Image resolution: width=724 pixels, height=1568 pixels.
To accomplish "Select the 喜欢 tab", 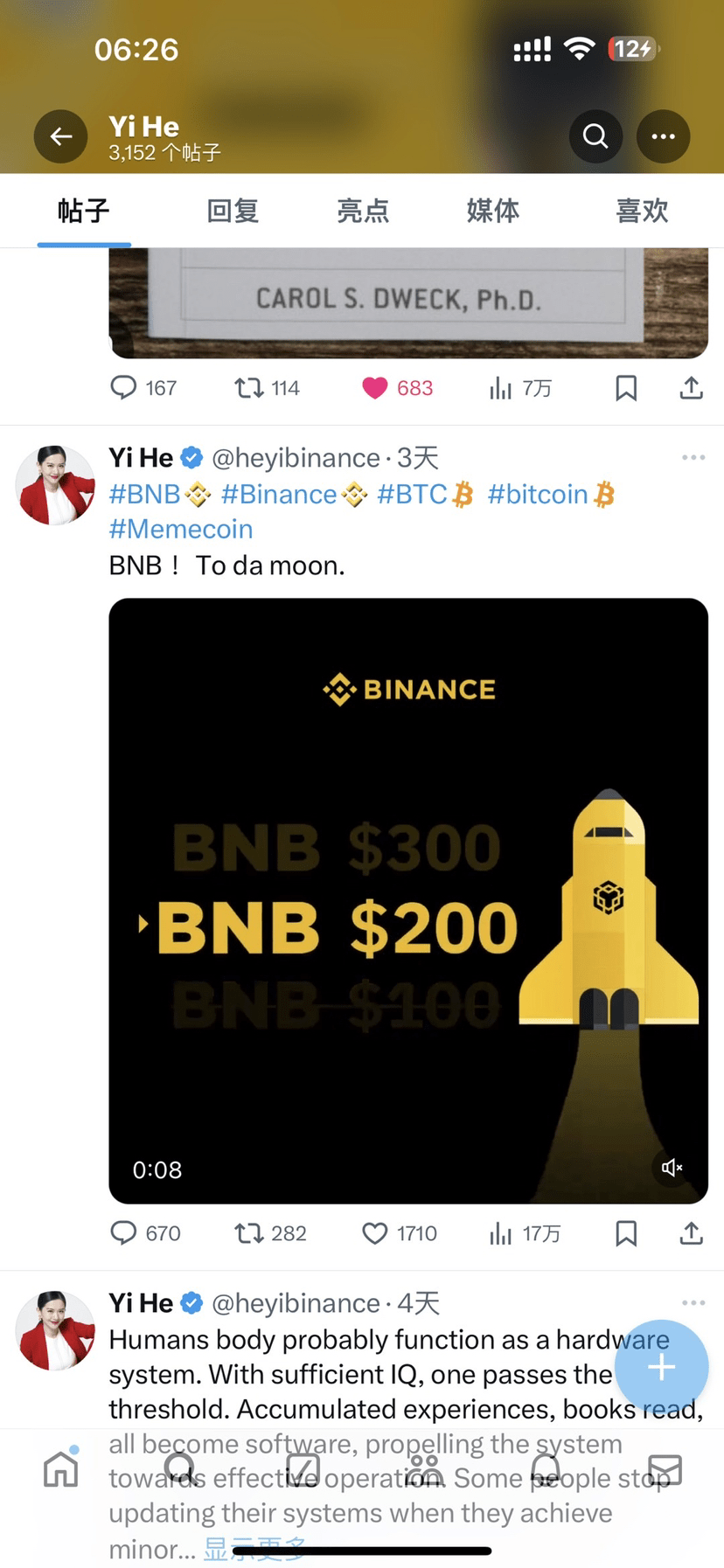I will coord(642,211).
